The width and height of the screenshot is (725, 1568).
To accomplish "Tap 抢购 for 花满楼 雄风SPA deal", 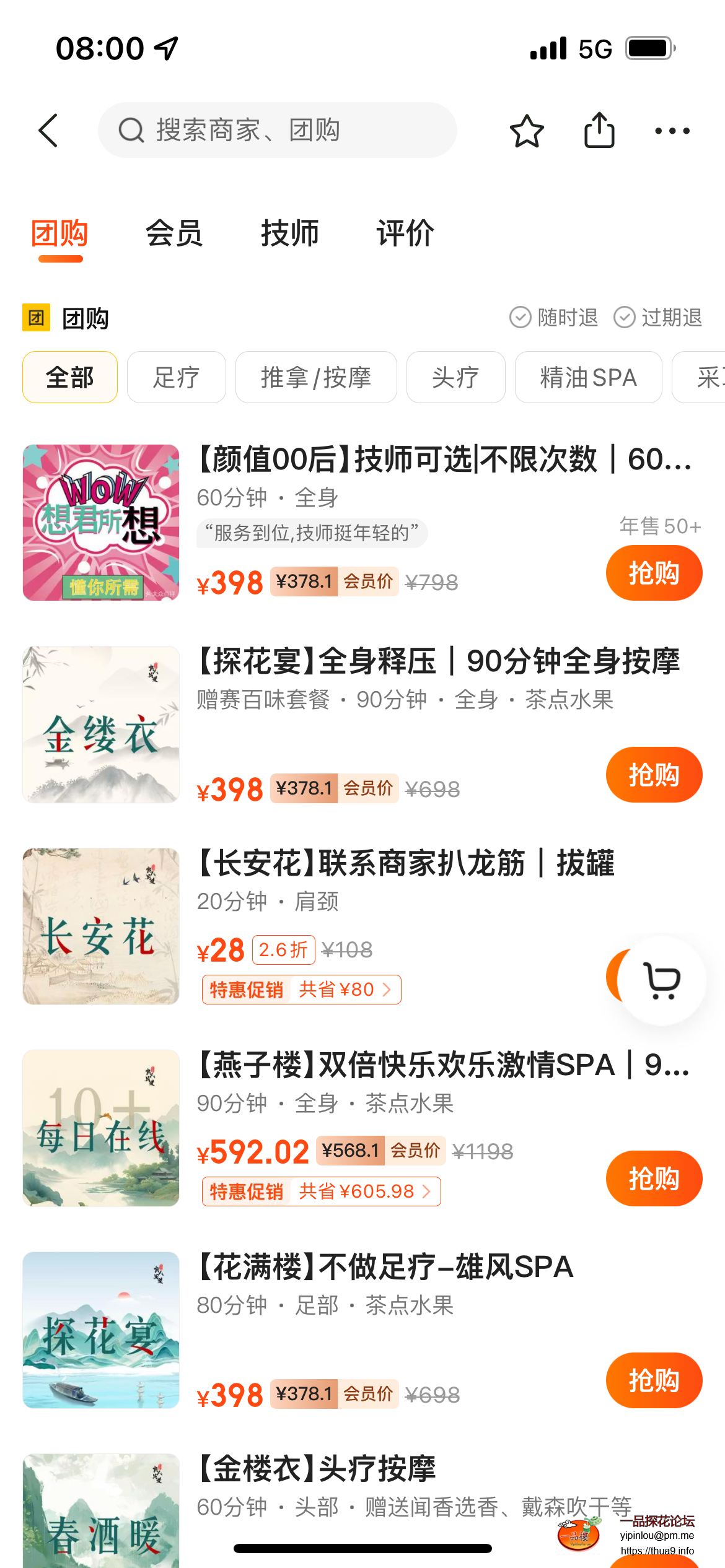I will (654, 1380).
